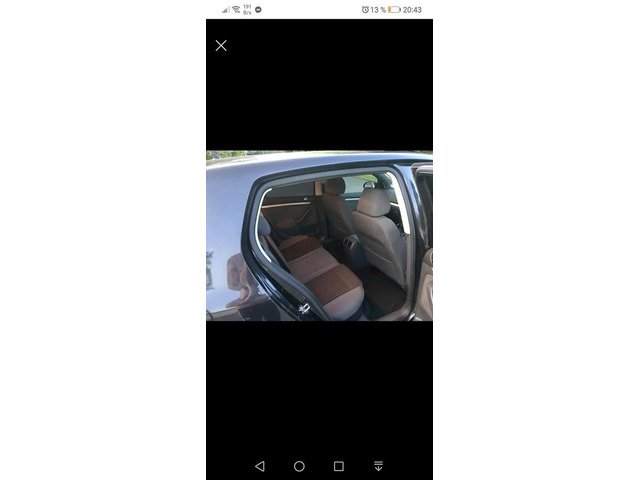This screenshot has height=480, width=640.
Task: Open the recent apps view
Action: [x=338, y=466]
